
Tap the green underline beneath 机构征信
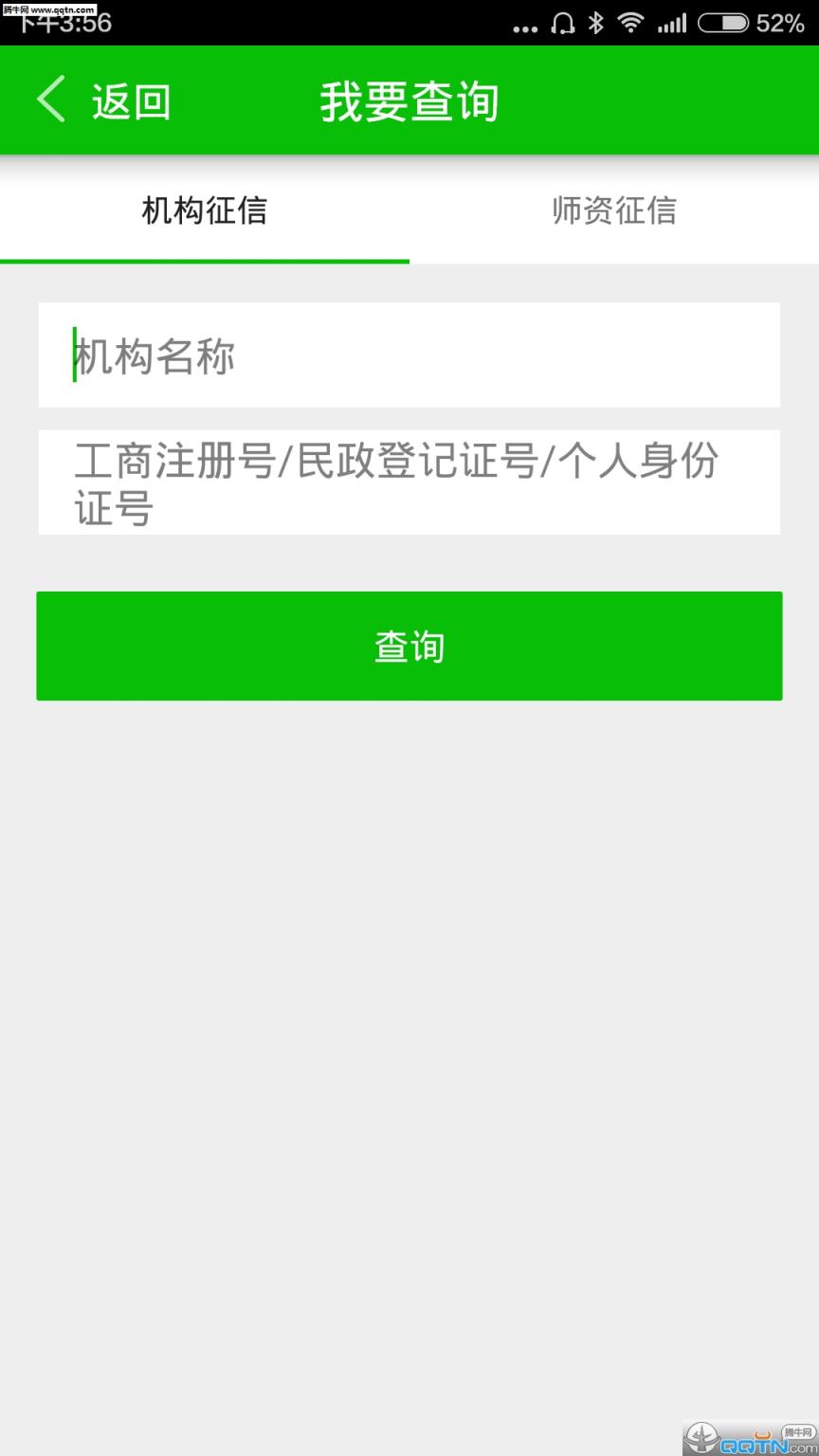click(x=203, y=256)
